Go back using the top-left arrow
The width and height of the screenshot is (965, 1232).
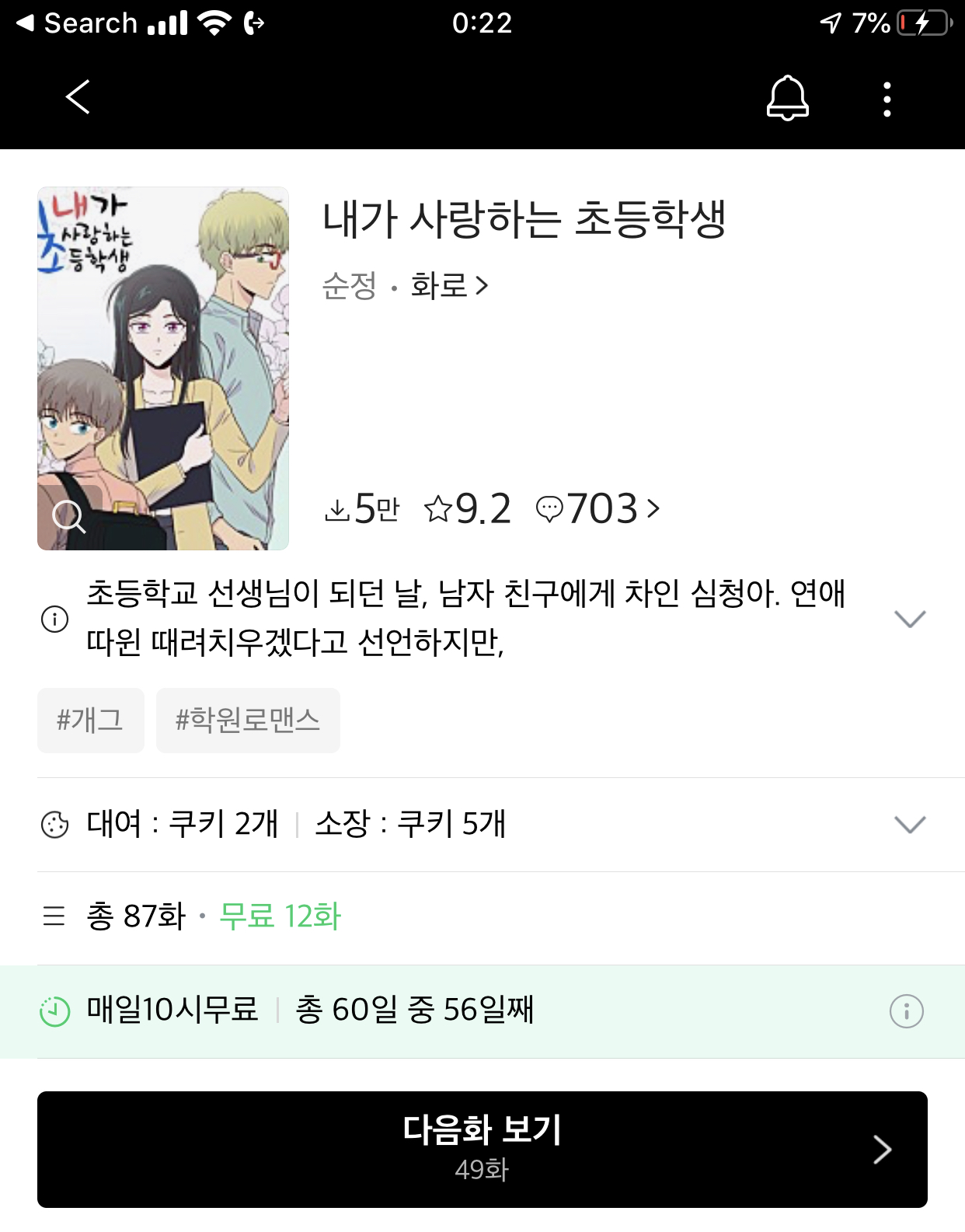[x=78, y=97]
